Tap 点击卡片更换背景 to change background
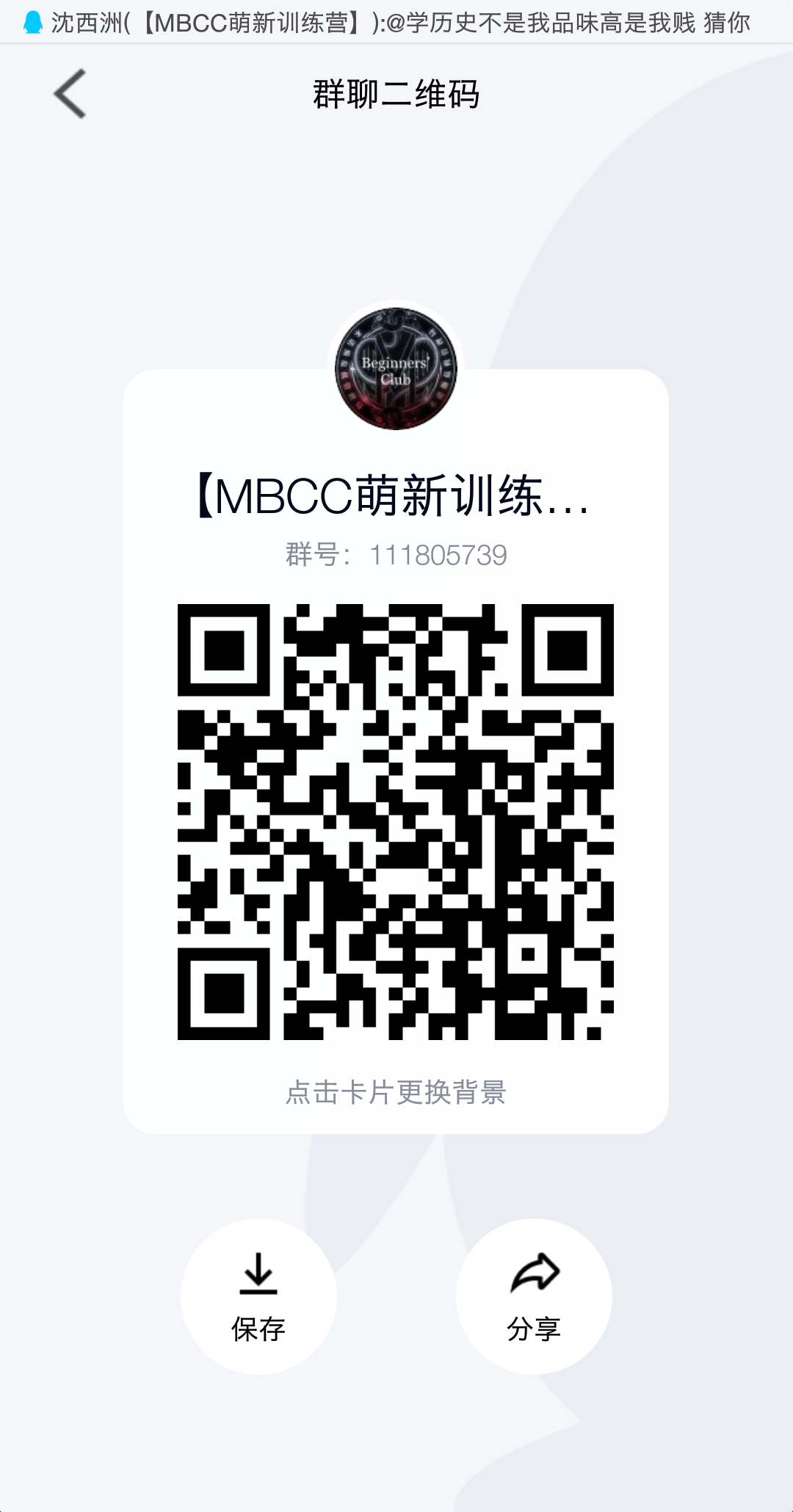 pyautogui.click(x=396, y=1094)
